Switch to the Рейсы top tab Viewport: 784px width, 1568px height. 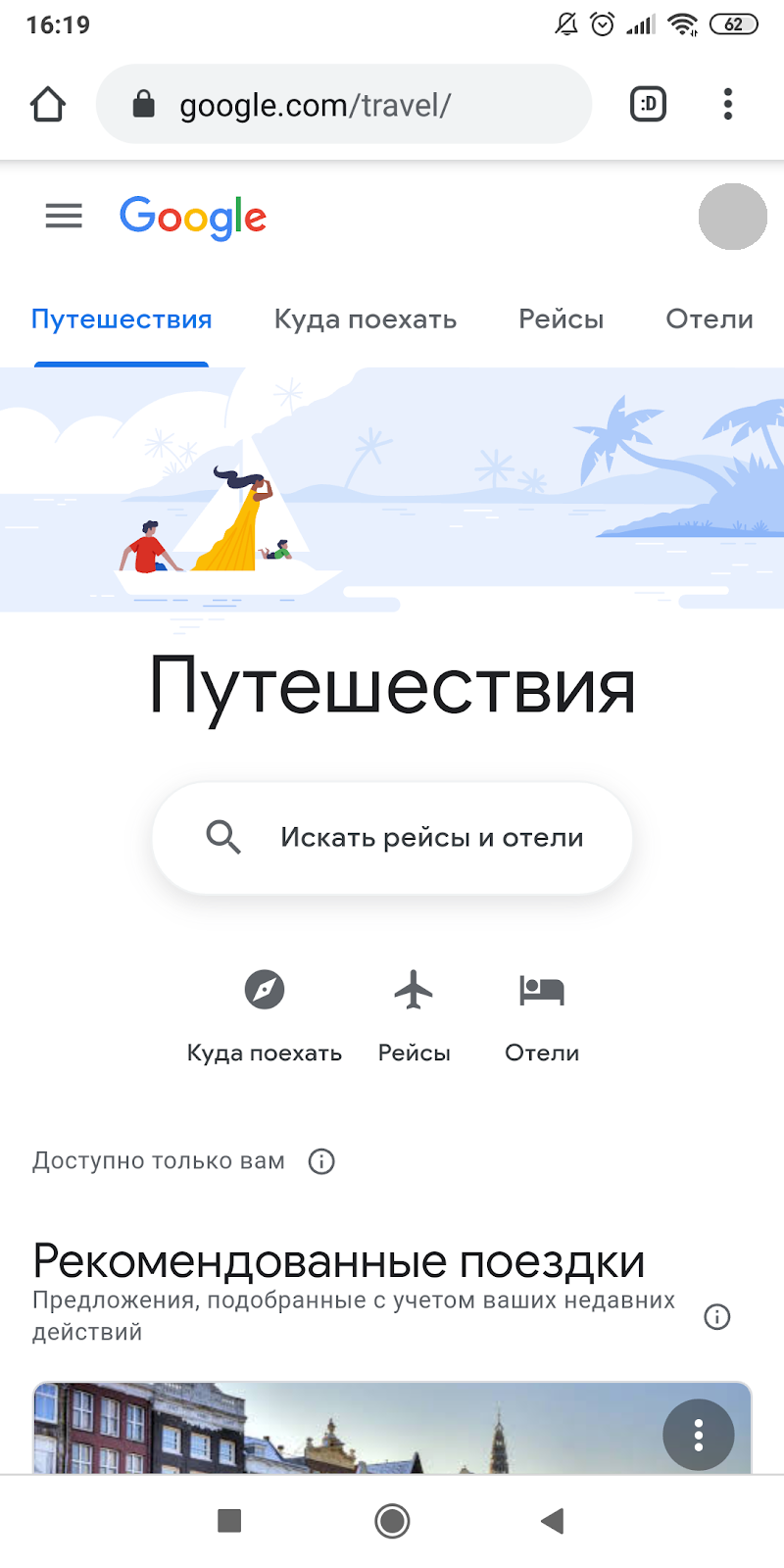(561, 319)
